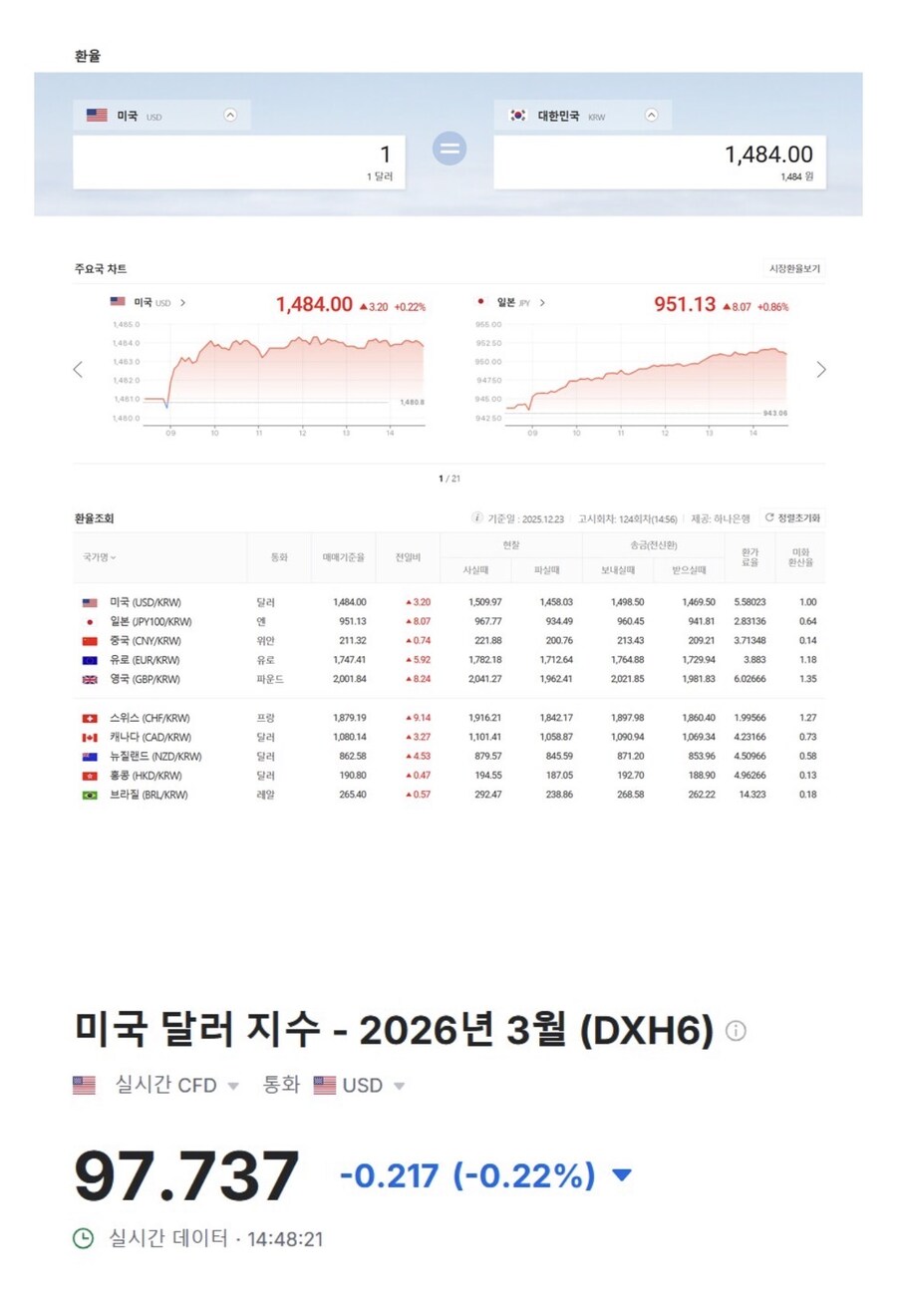Collapse the 미국 USD currency selector
The image size is (897, 1316).
(230, 115)
